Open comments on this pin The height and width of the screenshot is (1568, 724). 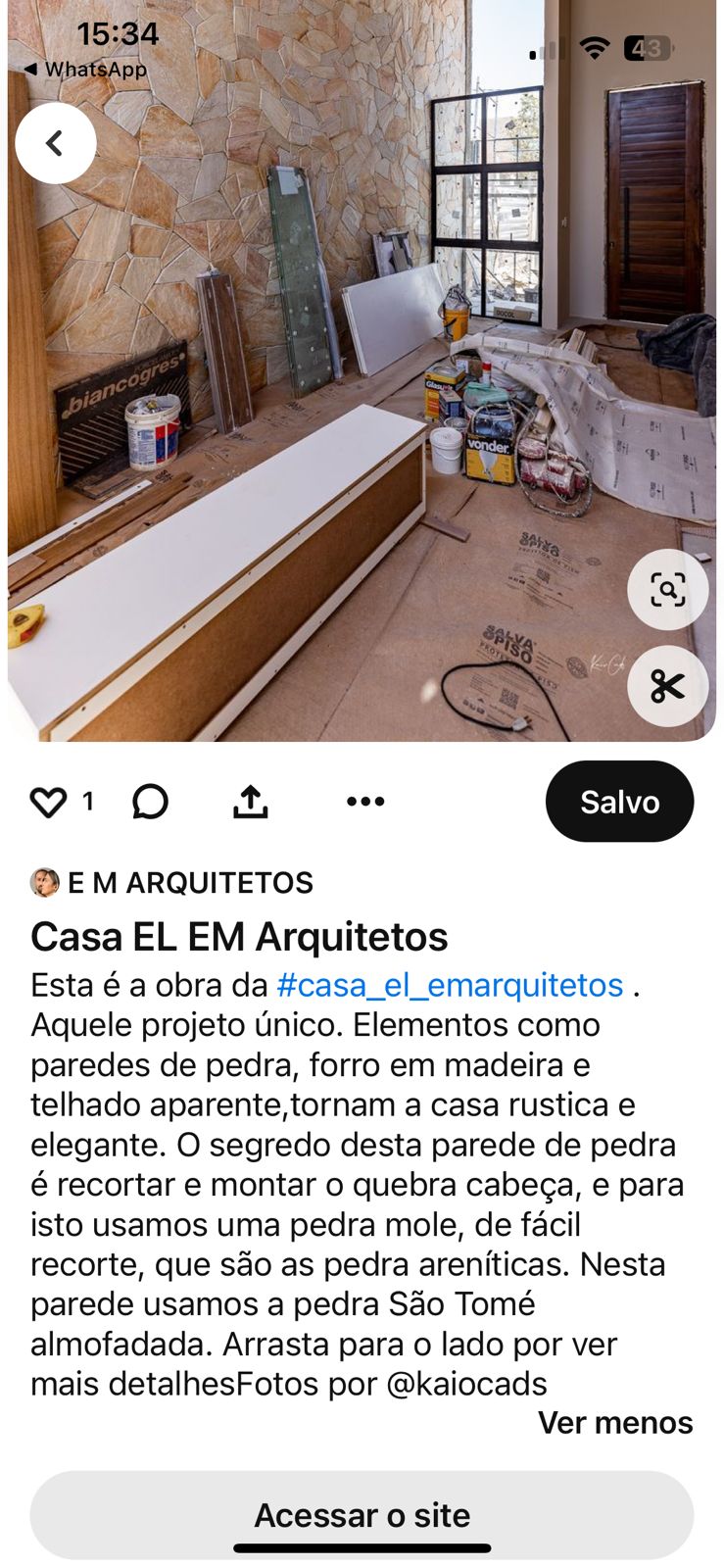pos(150,801)
